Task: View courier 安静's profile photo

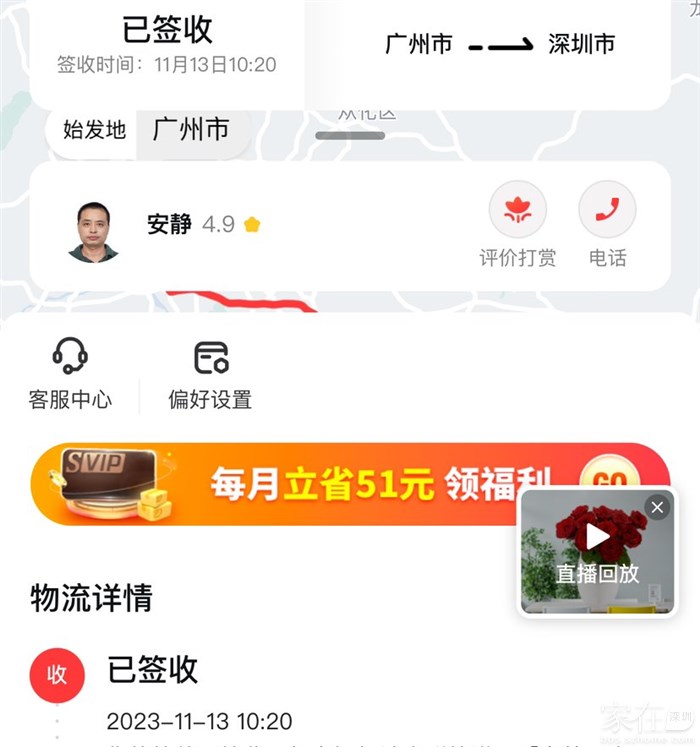Action: pyautogui.click(x=93, y=231)
